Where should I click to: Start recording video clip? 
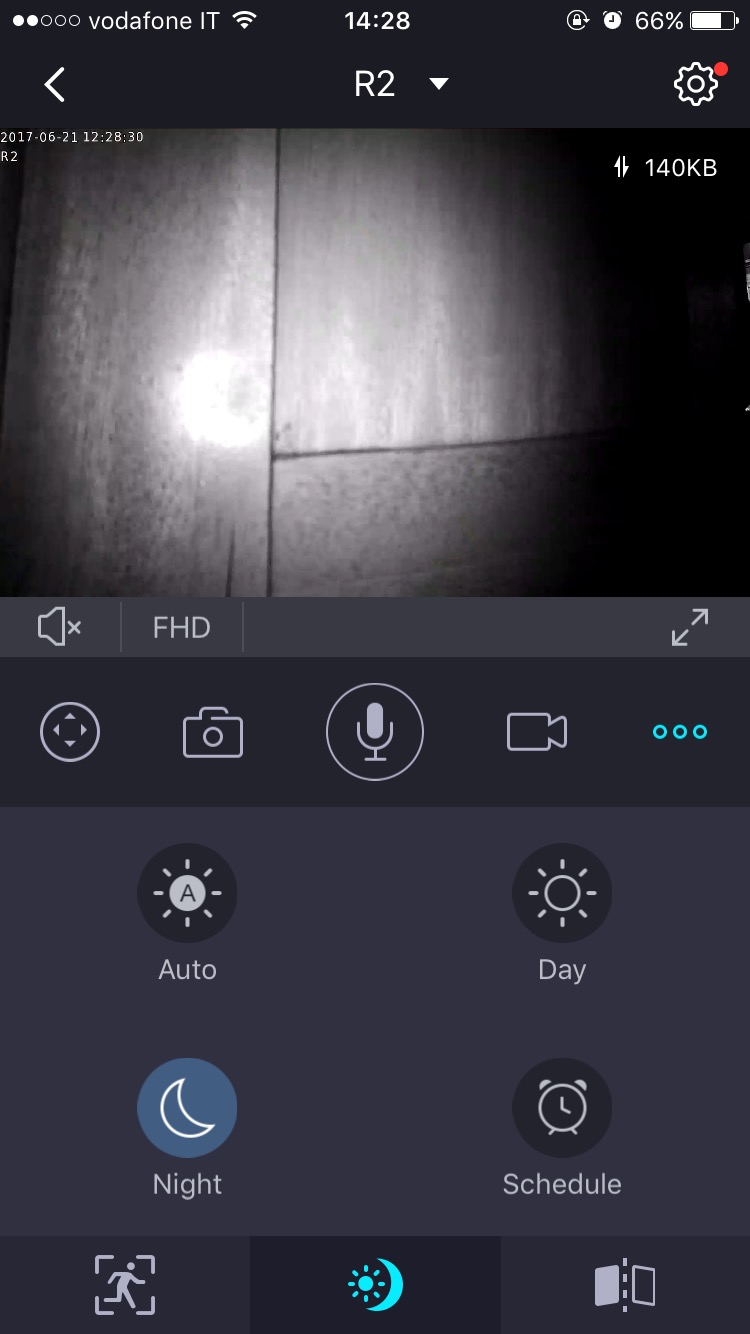(537, 733)
